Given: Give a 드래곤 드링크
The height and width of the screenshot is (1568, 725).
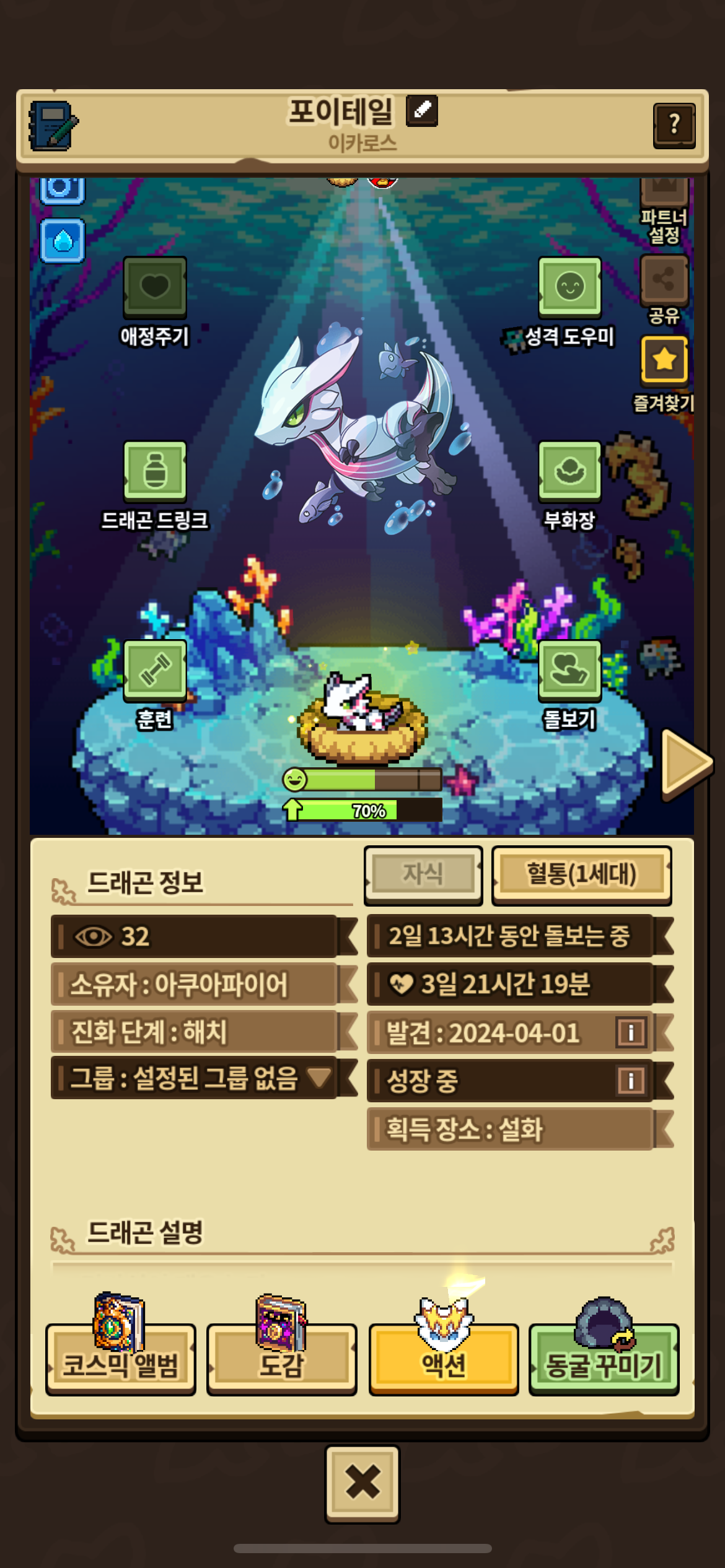Looking at the screenshot, I should (155, 471).
